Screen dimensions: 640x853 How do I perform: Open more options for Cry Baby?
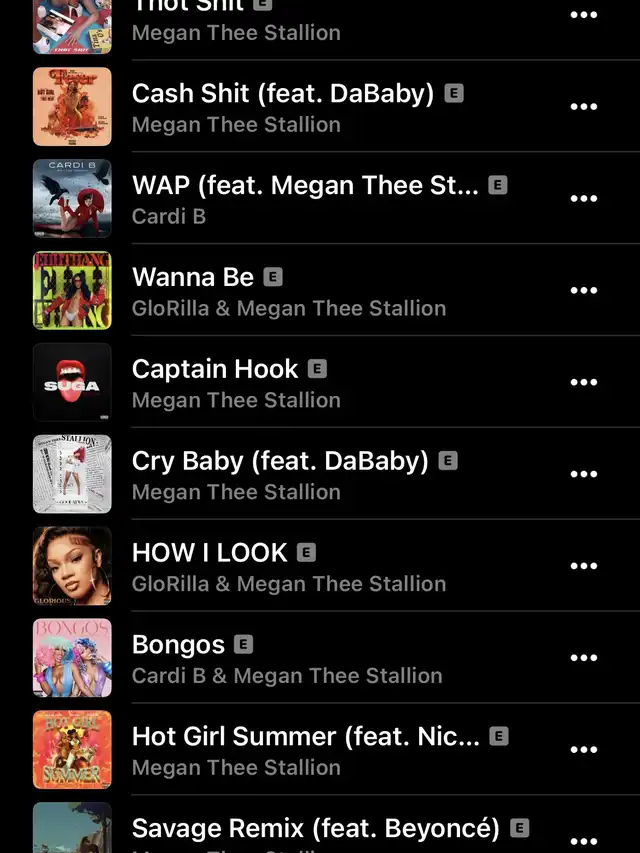point(583,475)
